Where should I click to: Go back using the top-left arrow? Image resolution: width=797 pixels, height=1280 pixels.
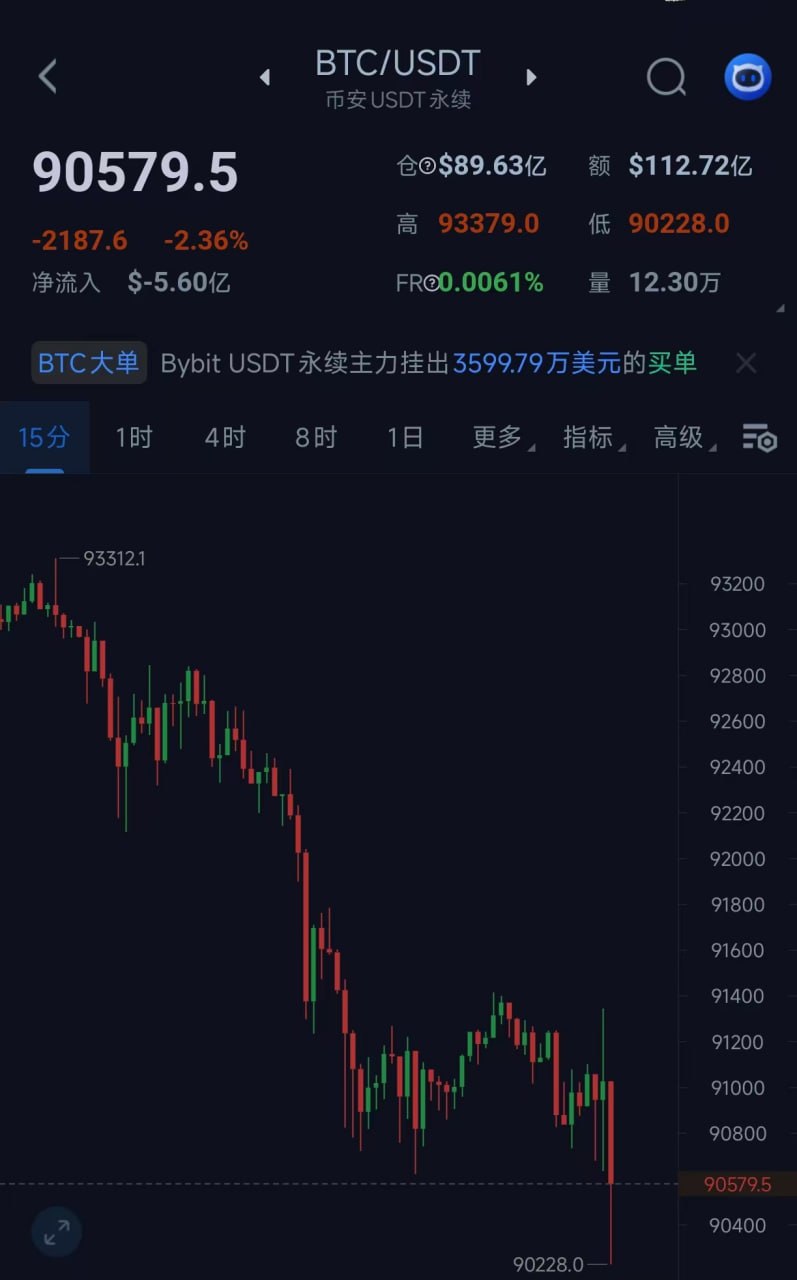coord(47,76)
